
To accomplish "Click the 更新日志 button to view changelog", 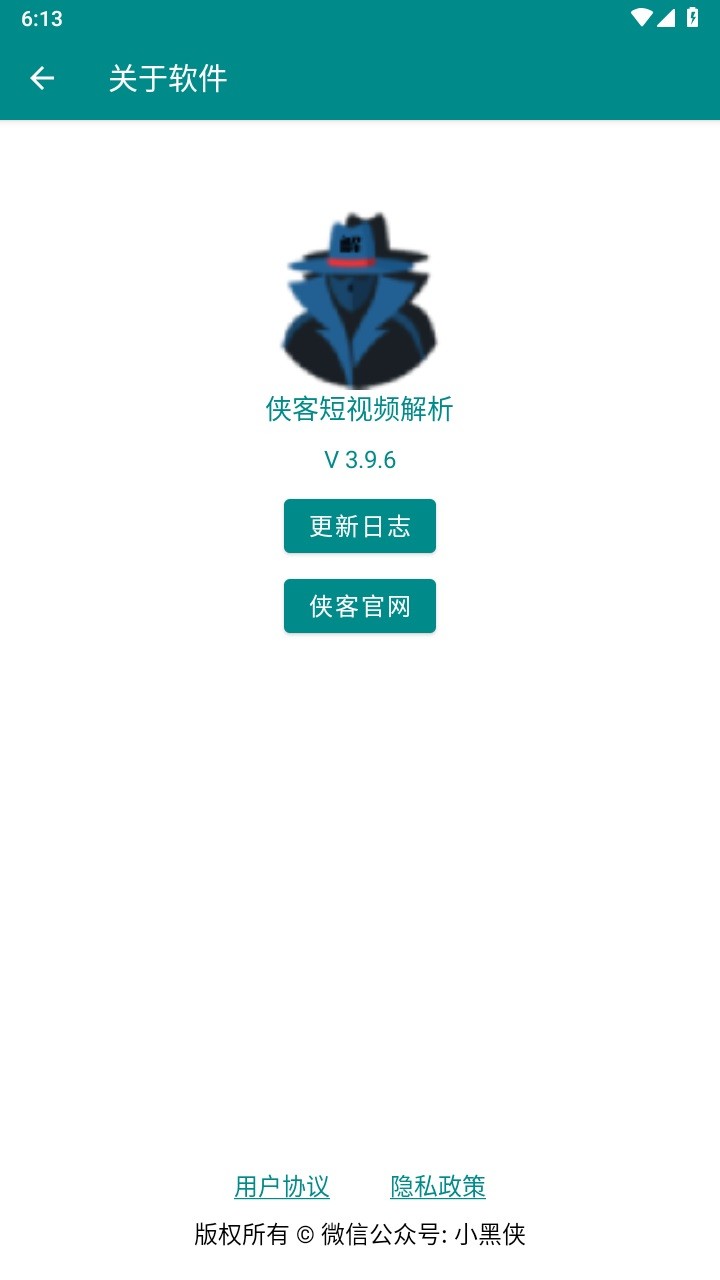I will tap(359, 525).
